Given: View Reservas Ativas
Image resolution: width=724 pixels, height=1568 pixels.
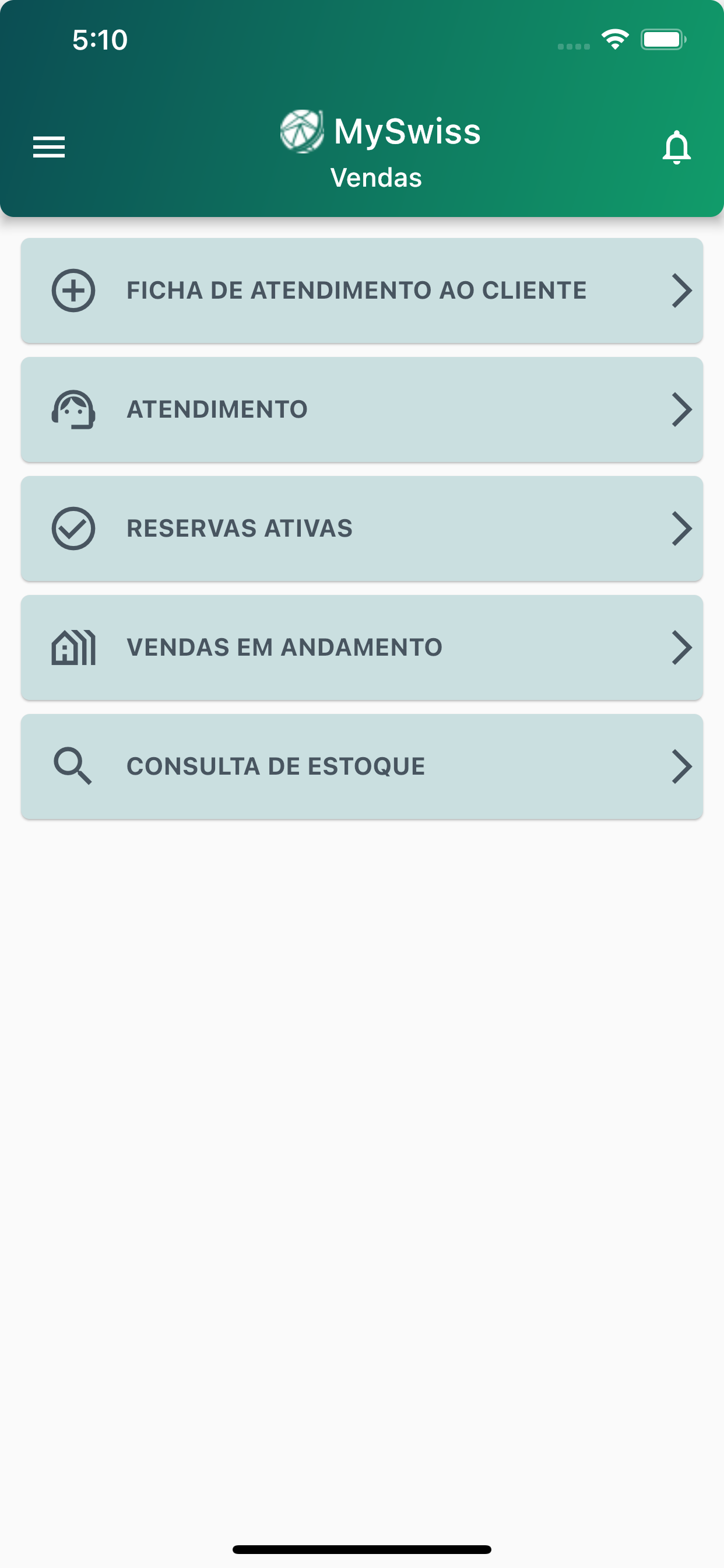Looking at the screenshot, I should coord(362,528).
